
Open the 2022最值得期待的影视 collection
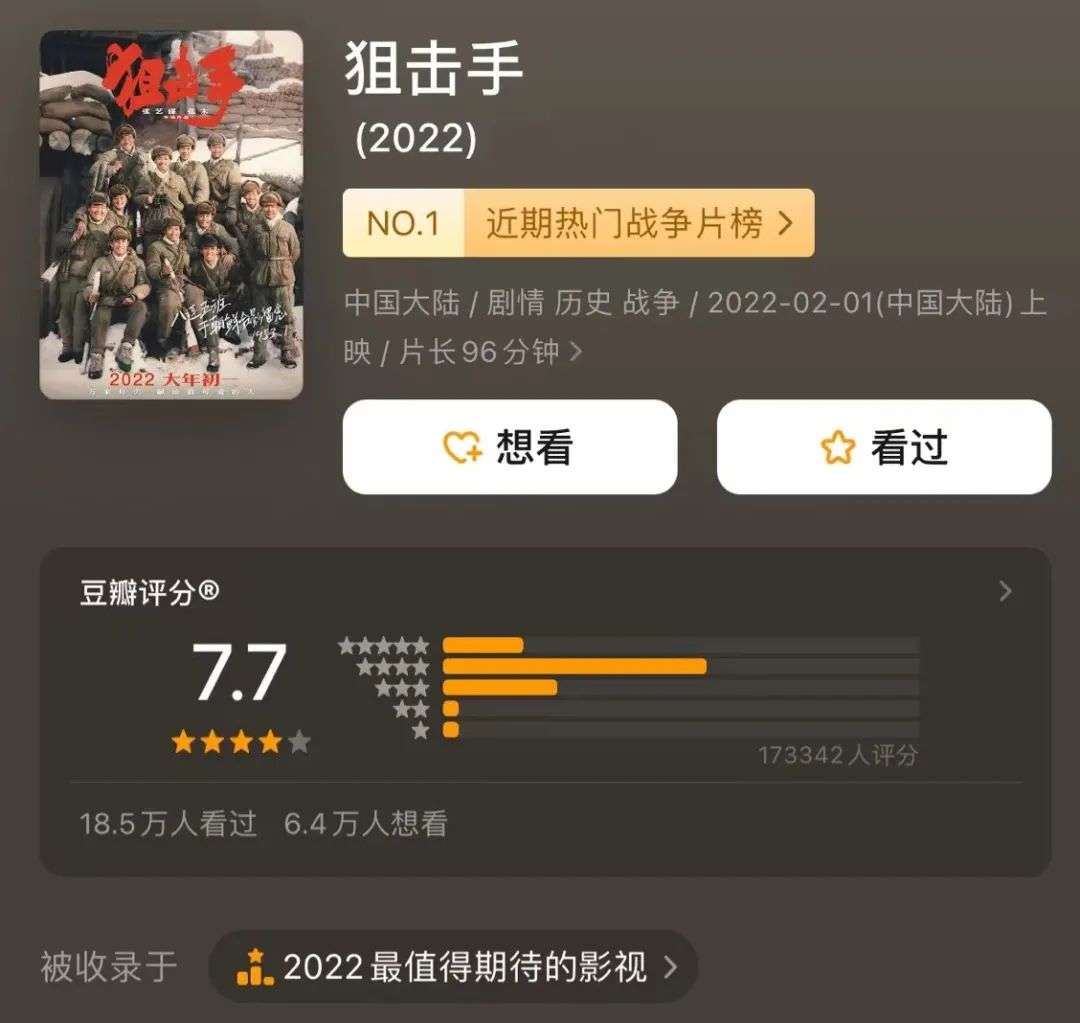point(453,967)
